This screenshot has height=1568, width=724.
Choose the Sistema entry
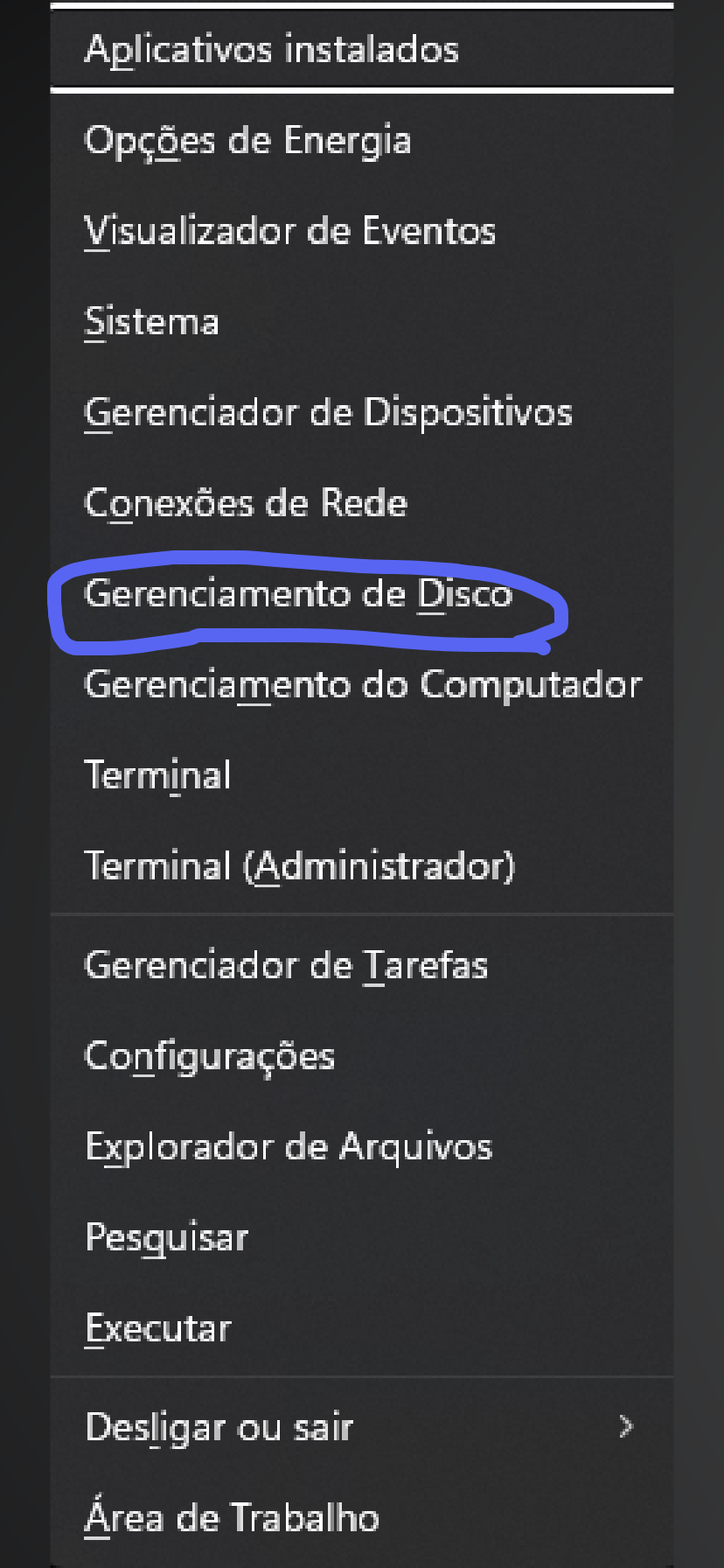coord(151,322)
